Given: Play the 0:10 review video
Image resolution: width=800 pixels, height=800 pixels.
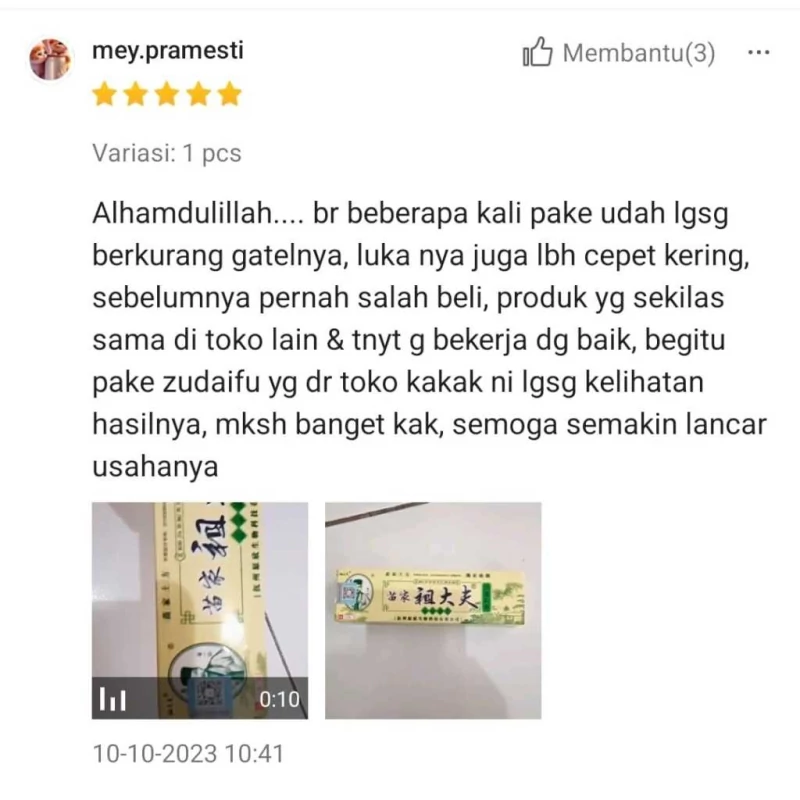Looking at the screenshot, I should 200,610.
